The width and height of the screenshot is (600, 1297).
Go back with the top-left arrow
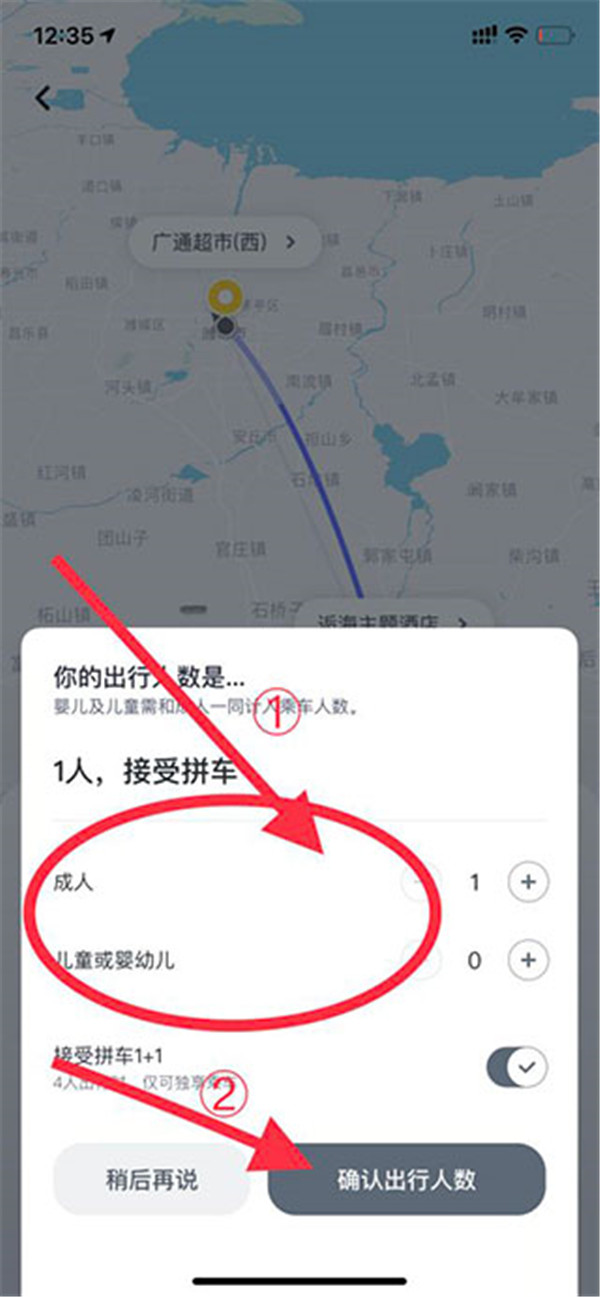point(43,97)
